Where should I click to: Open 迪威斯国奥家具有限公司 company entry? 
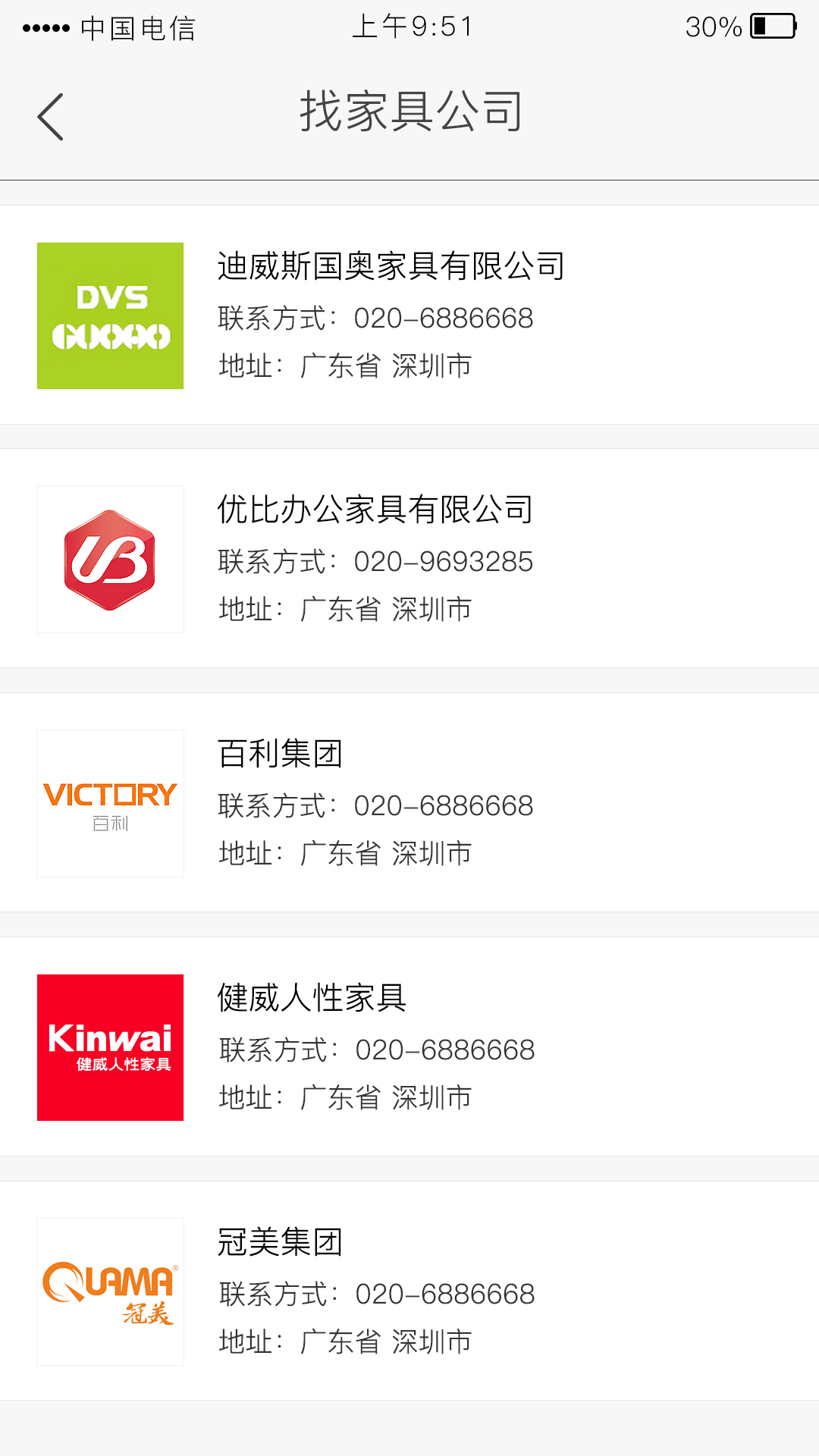409,315
